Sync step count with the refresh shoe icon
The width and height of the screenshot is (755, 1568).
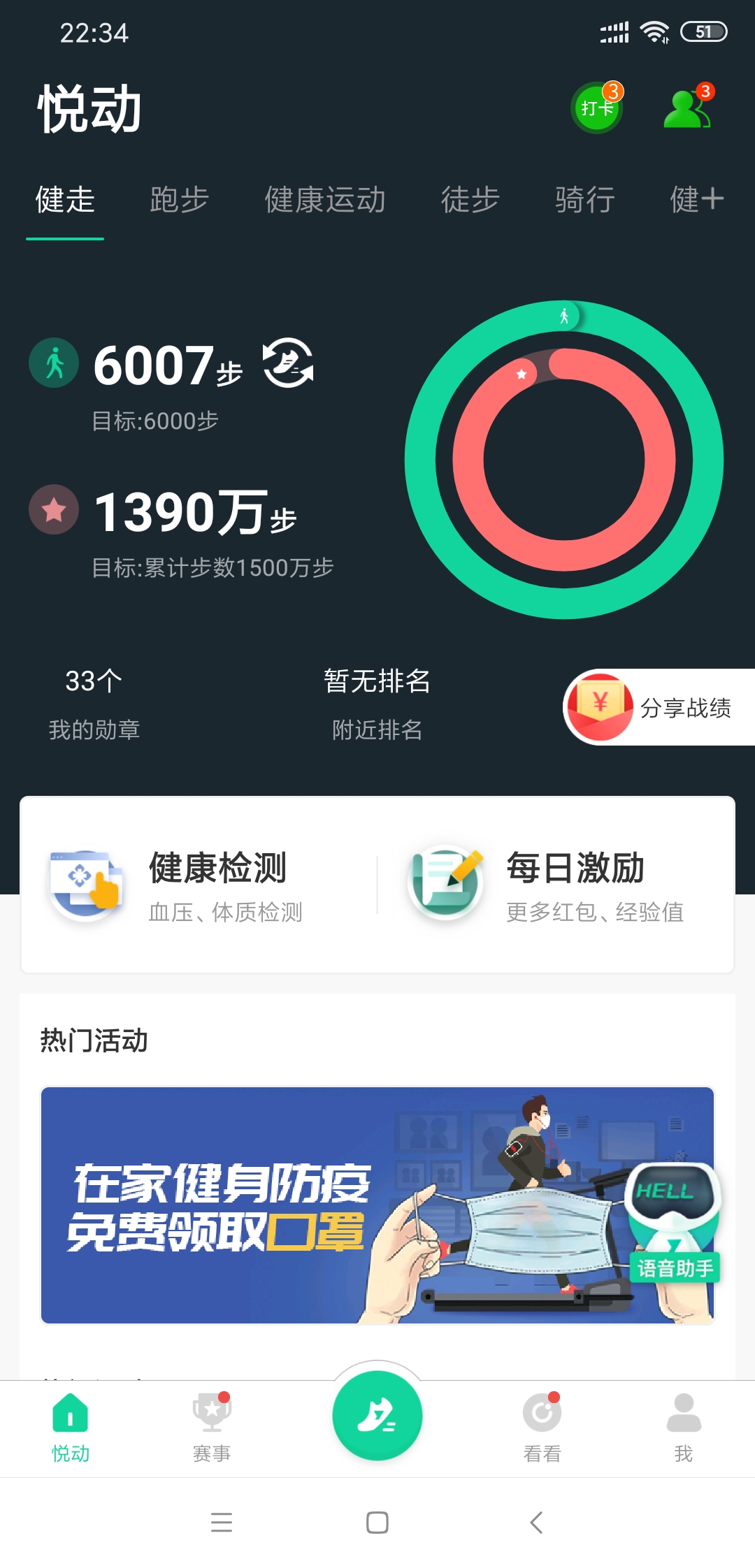click(x=288, y=363)
